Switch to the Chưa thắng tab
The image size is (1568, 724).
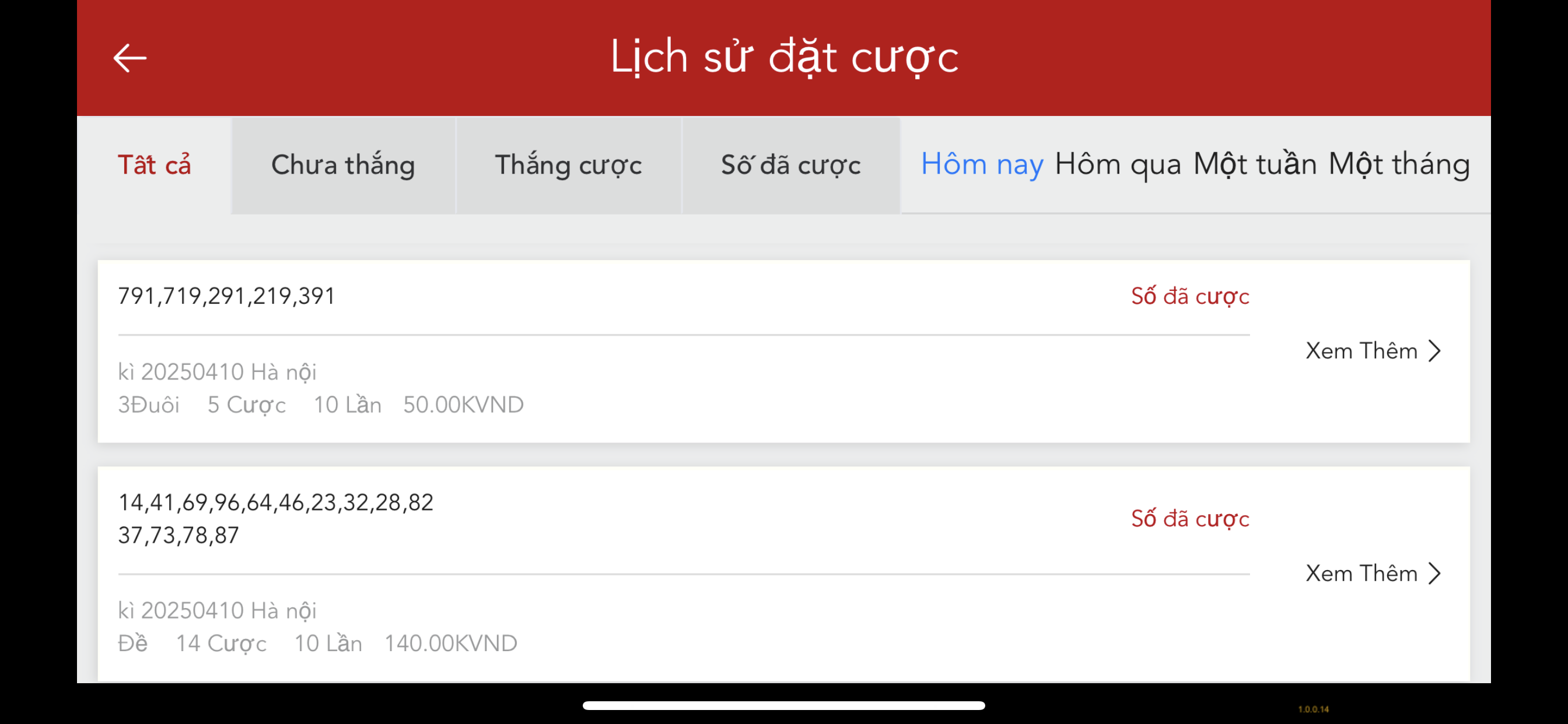click(342, 165)
